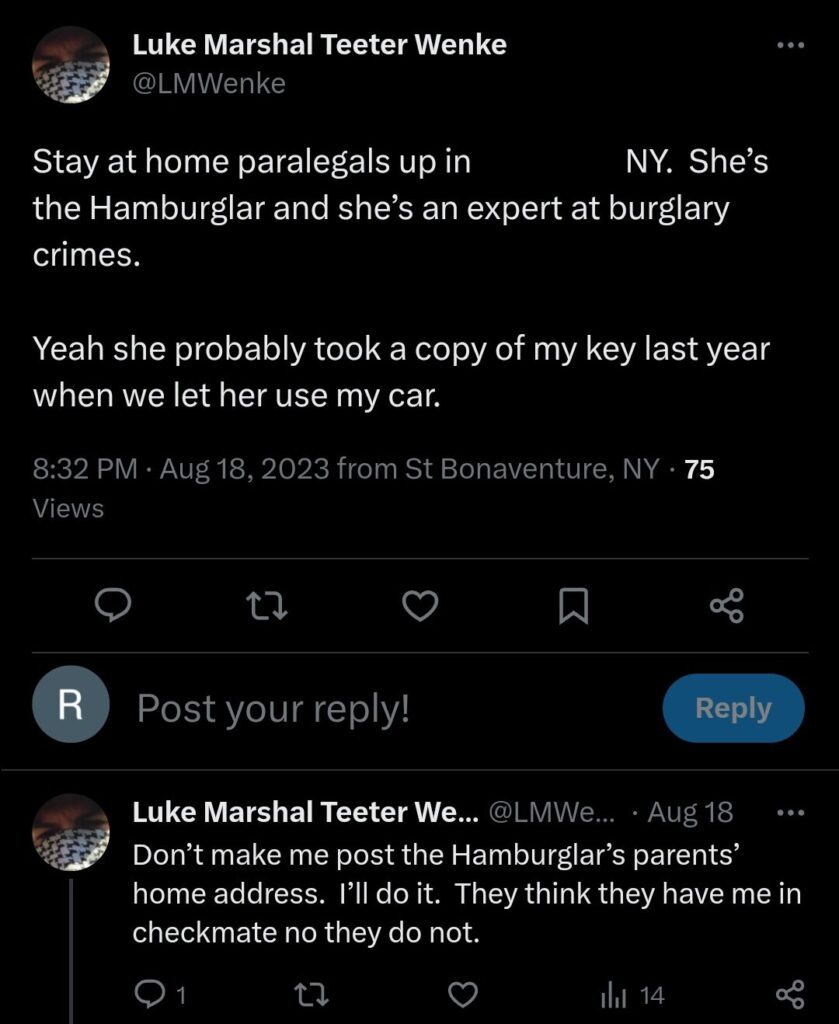Viewport: 839px width, 1024px height.
Task: Retweet the bottom reply post
Action: 310,995
